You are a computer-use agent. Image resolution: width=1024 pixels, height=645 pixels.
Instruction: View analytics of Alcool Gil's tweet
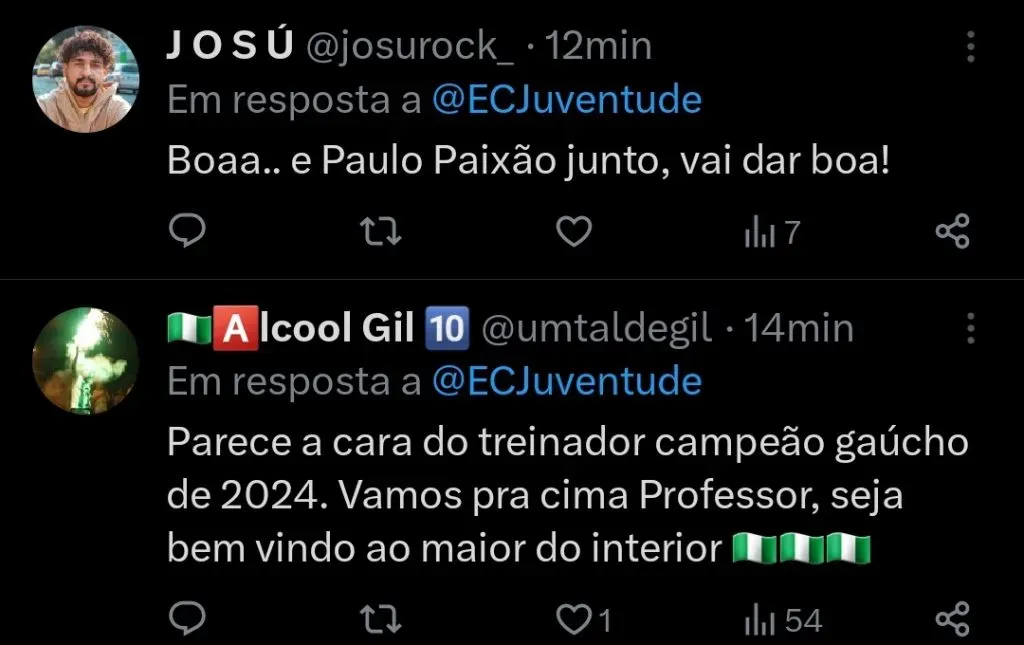782,621
